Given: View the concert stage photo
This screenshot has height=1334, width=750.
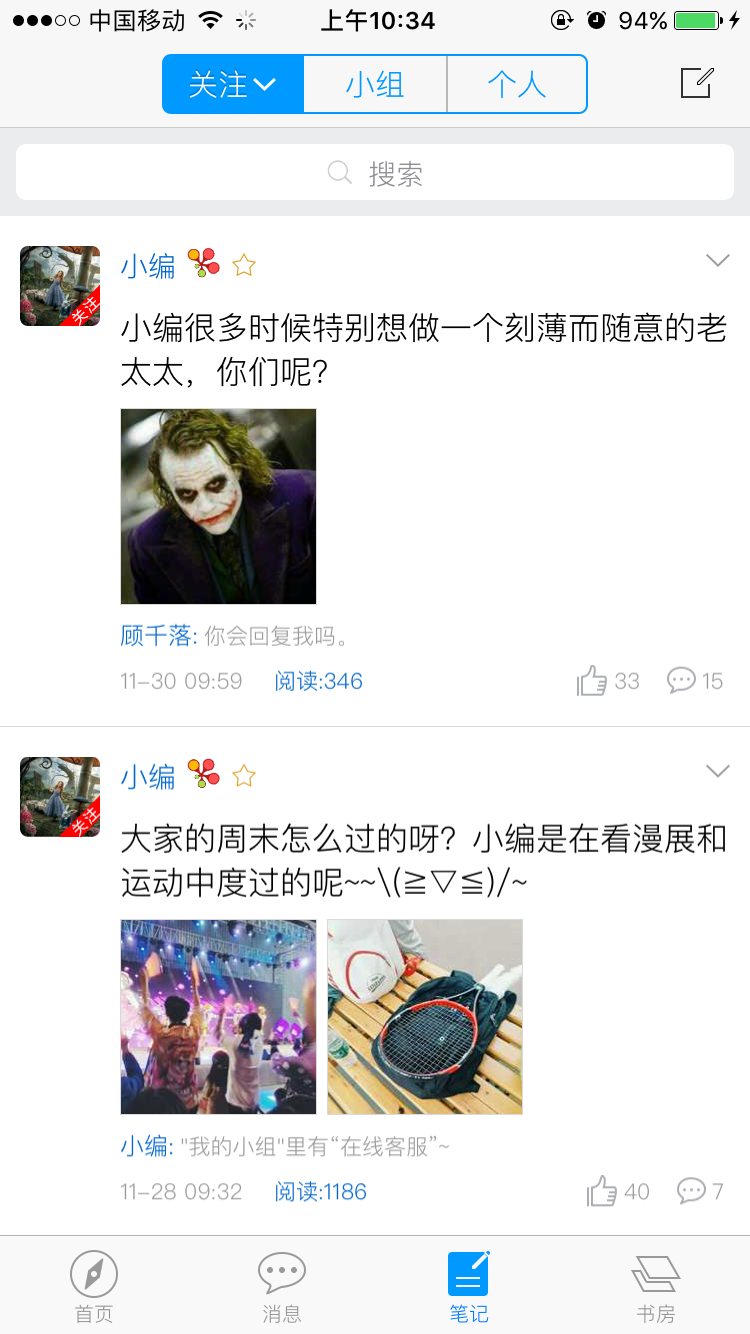Looking at the screenshot, I should (x=218, y=1016).
